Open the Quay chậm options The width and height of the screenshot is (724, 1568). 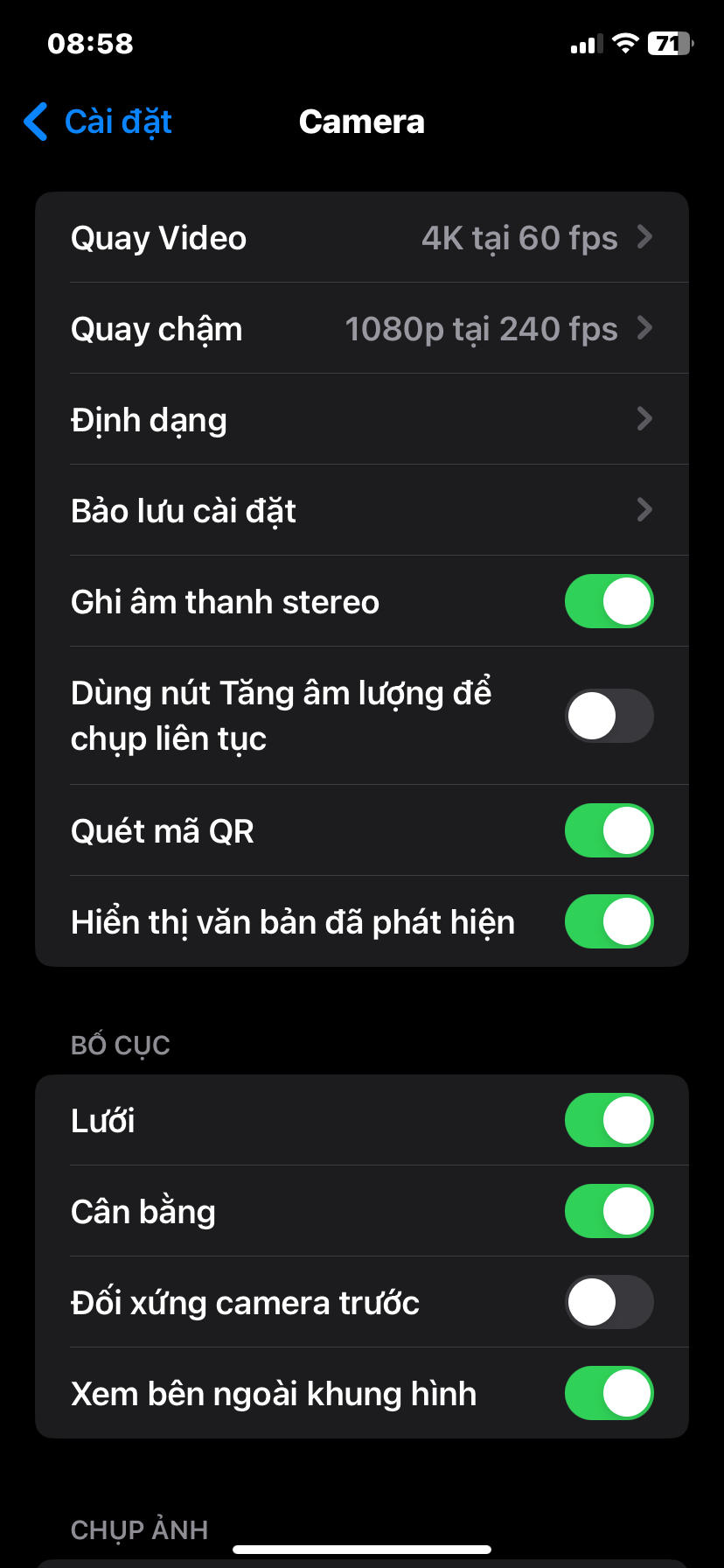pyautogui.click(x=362, y=328)
